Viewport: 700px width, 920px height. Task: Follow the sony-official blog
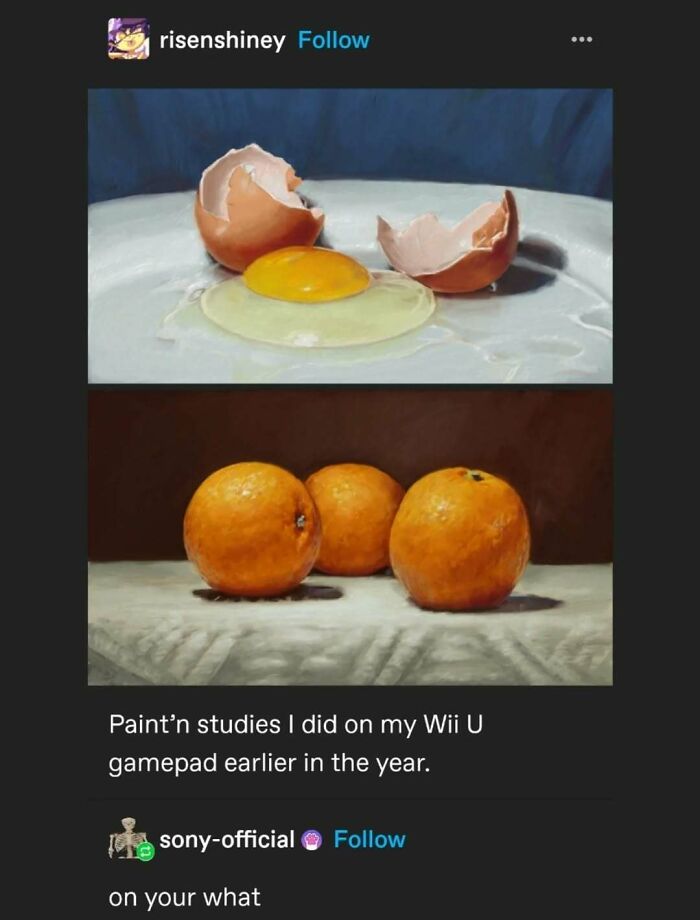coord(369,839)
